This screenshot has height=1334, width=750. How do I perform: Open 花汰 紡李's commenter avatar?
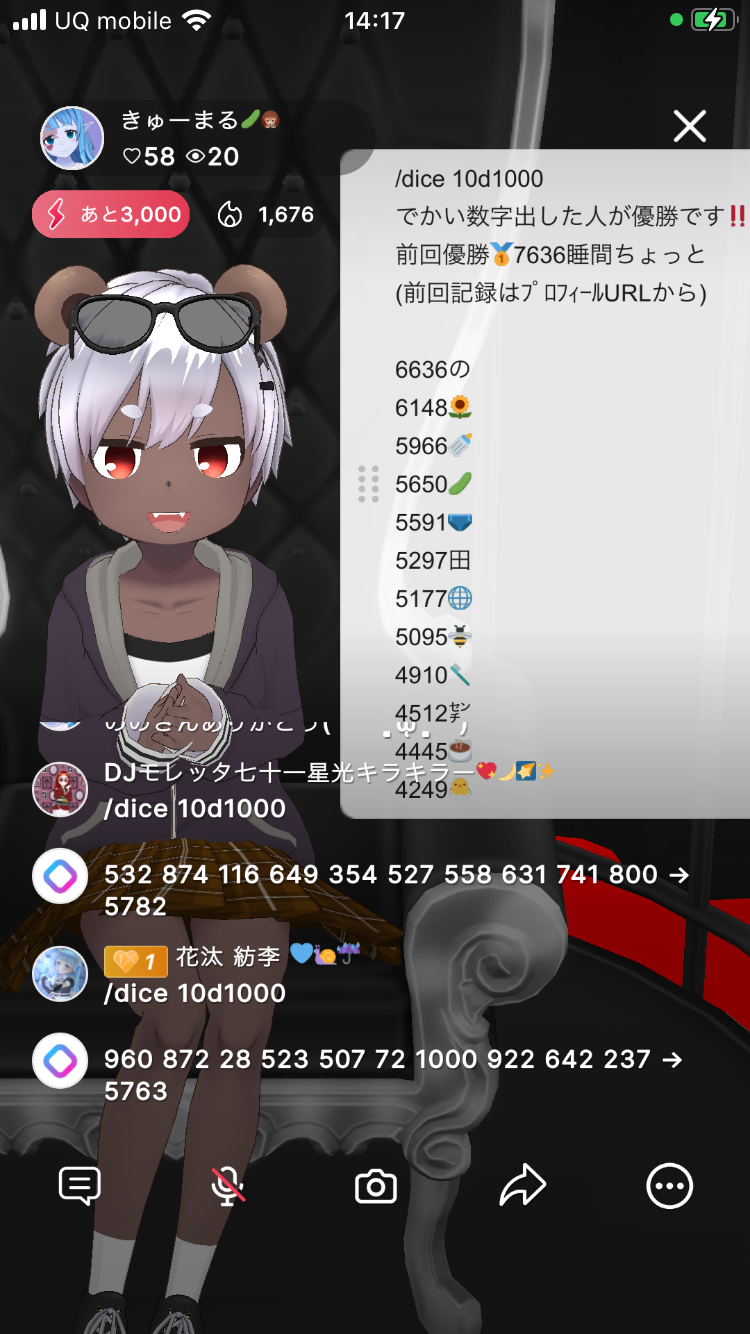60,974
